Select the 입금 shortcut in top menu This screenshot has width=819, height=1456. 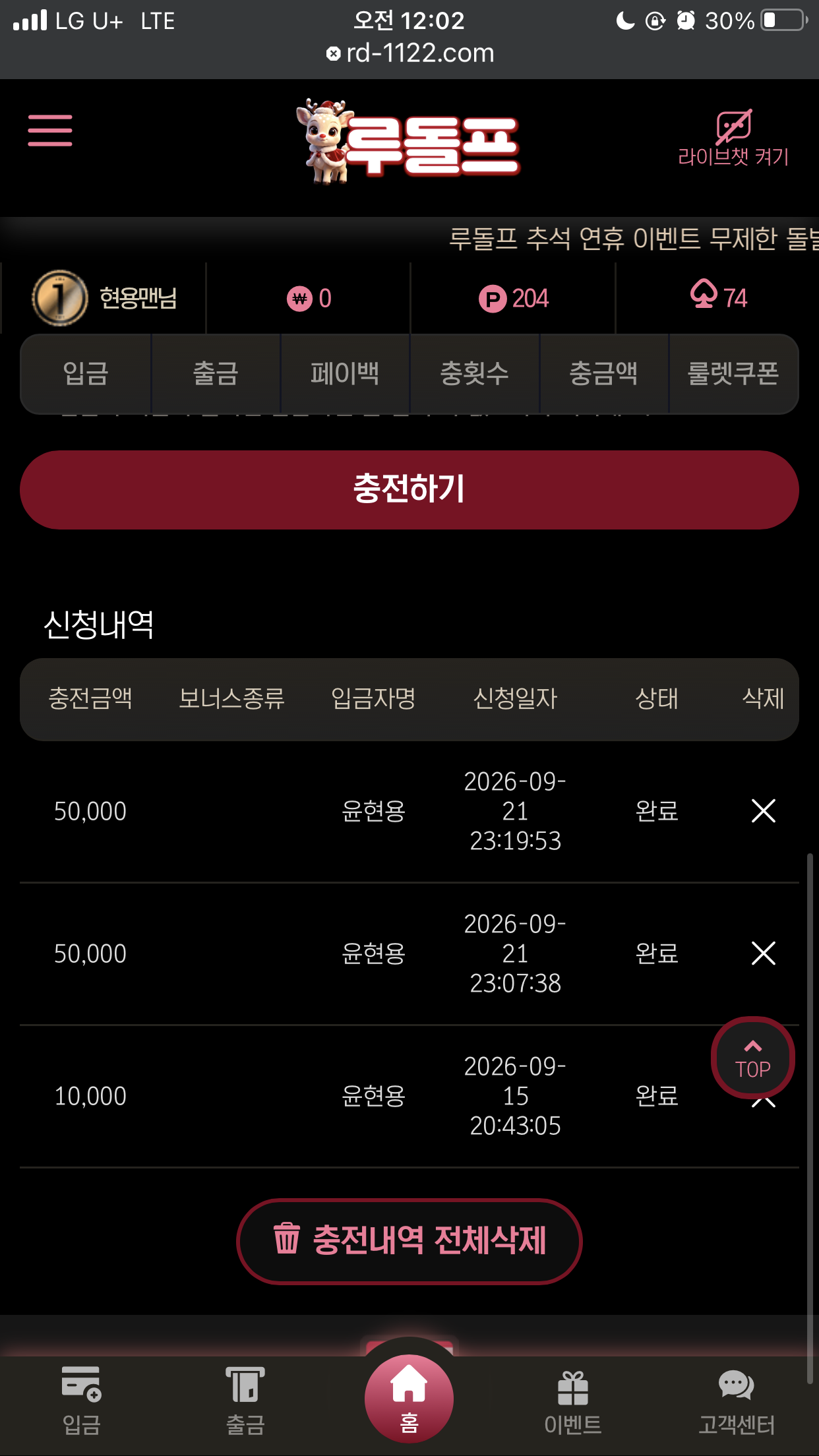pos(86,374)
